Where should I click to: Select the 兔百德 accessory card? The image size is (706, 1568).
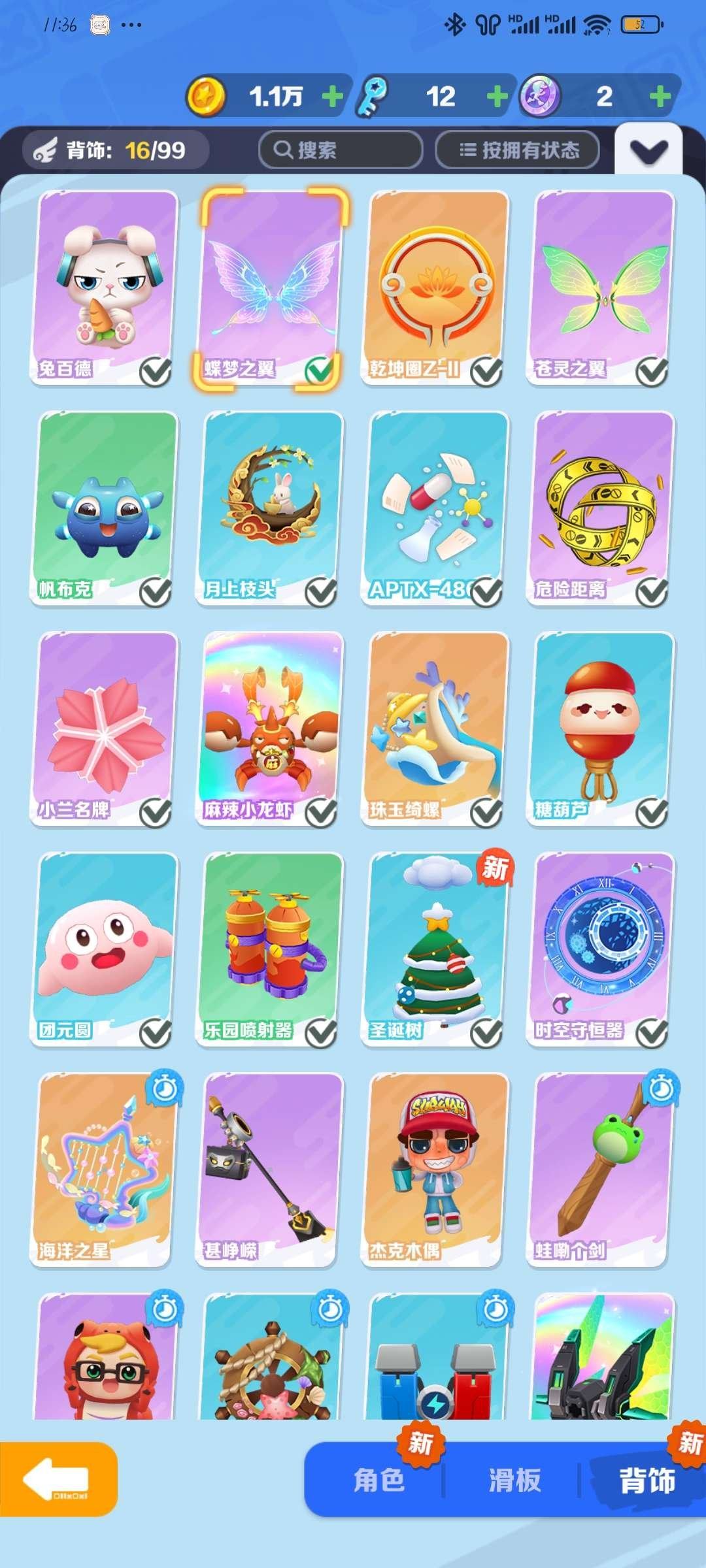click(x=105, y=287)
